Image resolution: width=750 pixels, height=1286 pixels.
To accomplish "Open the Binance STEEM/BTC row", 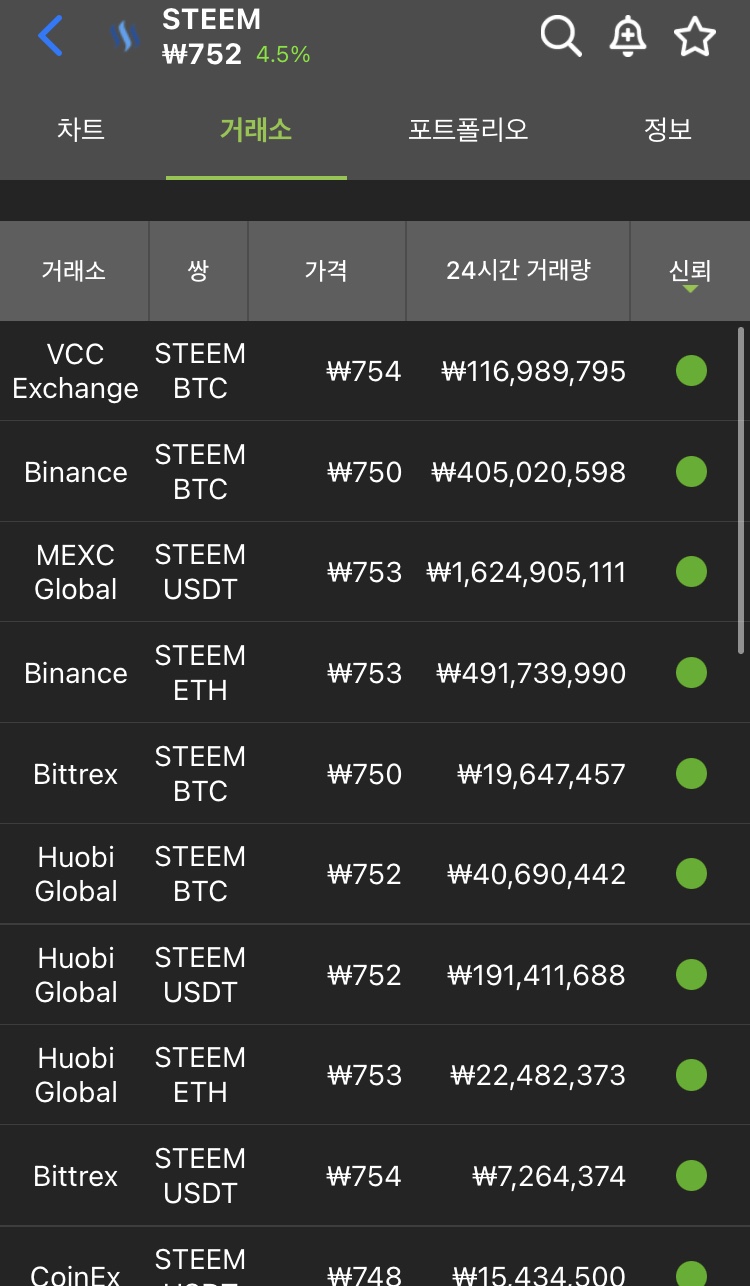I will point(375,472).
